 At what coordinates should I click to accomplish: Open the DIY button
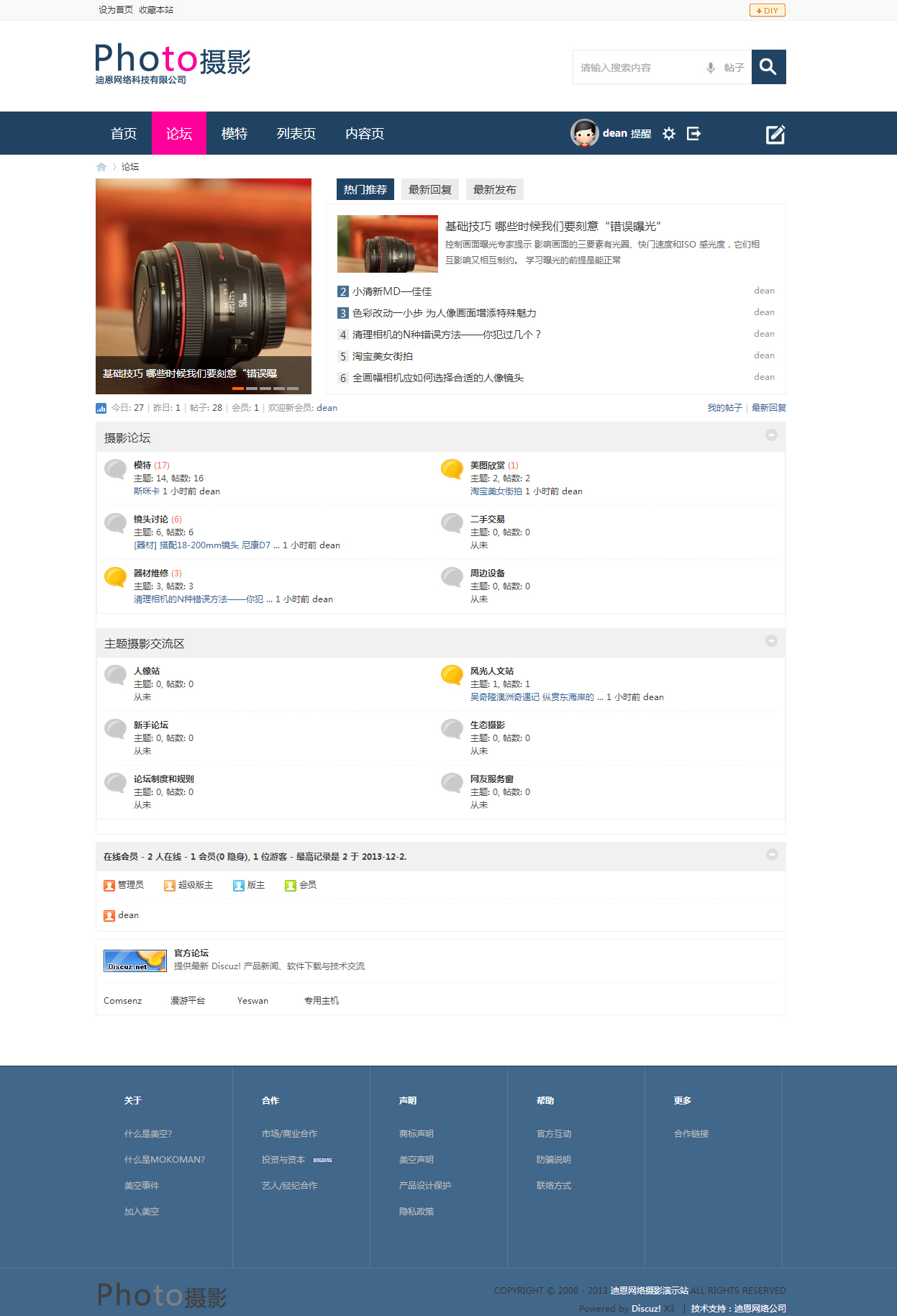click(767, 10)
